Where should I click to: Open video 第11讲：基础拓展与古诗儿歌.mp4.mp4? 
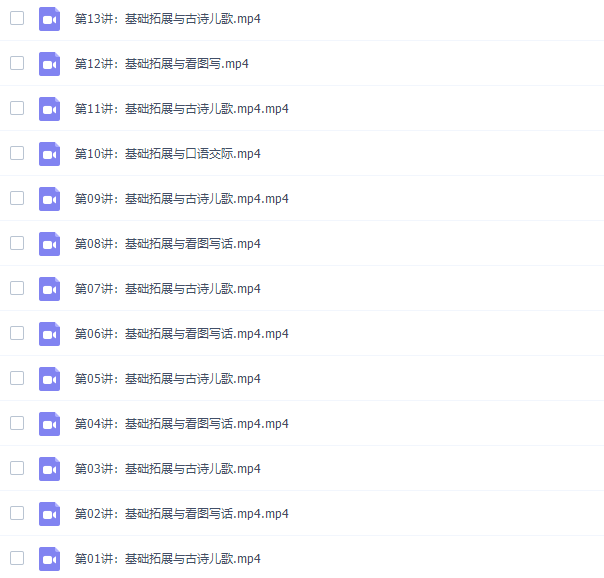point(181,109)
